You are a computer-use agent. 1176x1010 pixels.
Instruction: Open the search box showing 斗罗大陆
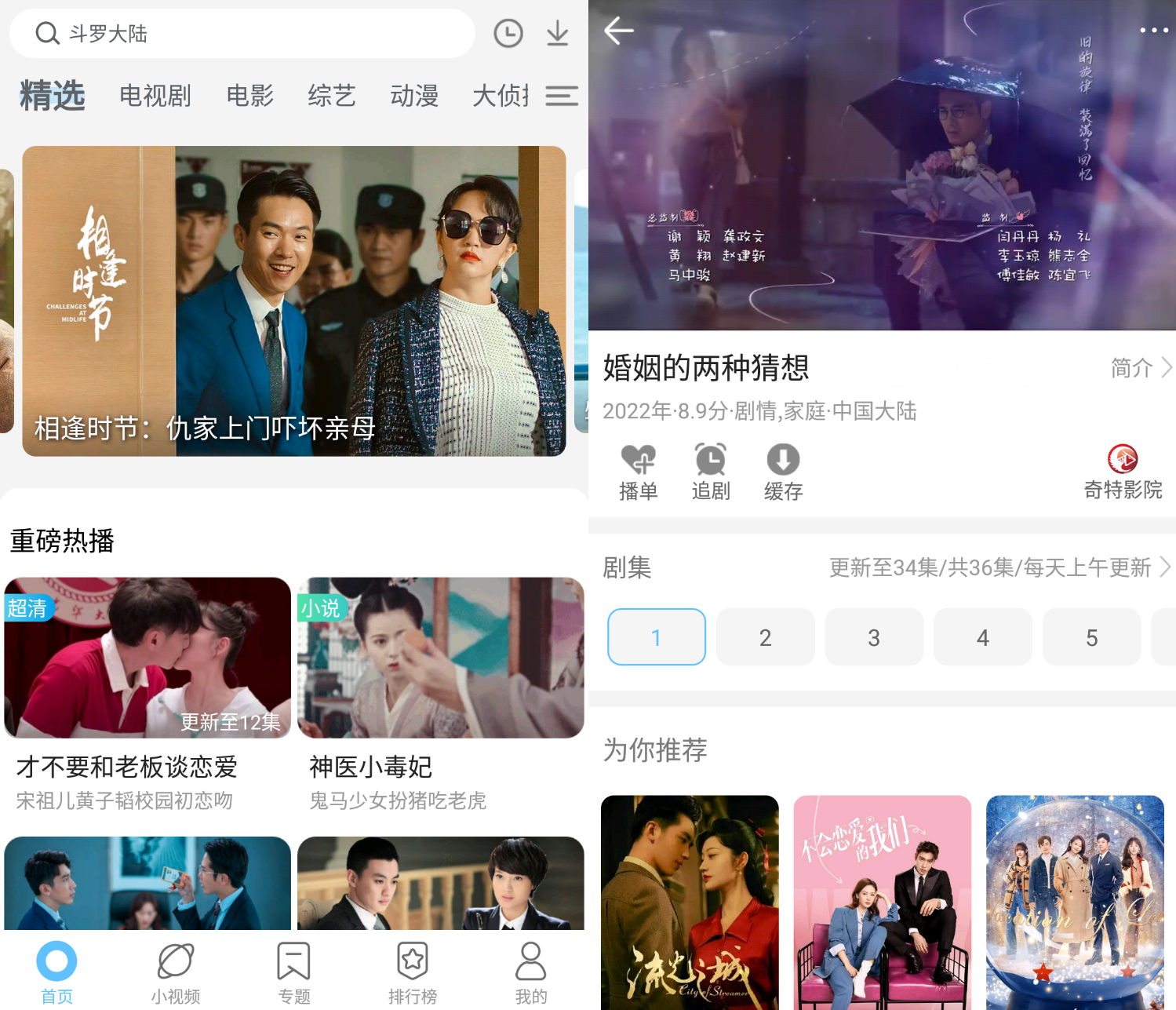[242, 34]
